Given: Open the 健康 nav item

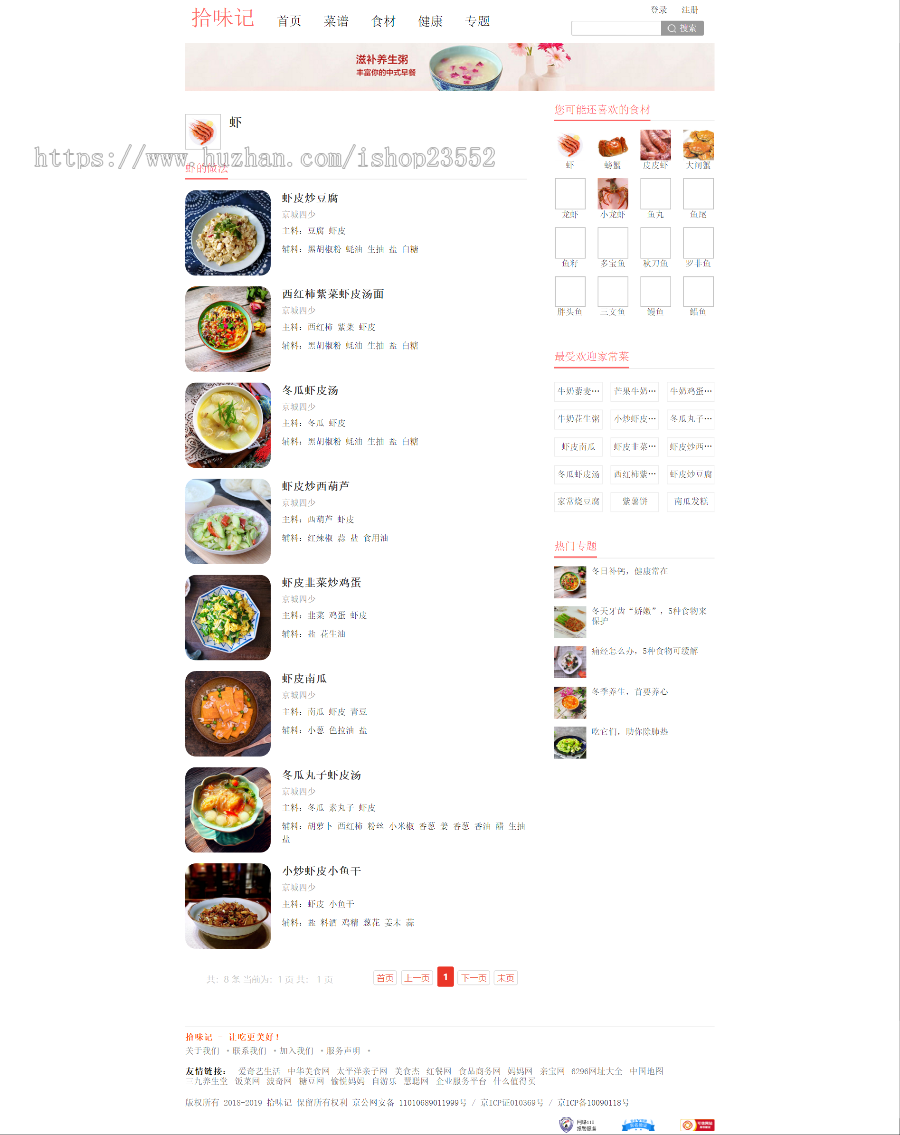Looking at the screenshot, I should click(x=430, y=21).
